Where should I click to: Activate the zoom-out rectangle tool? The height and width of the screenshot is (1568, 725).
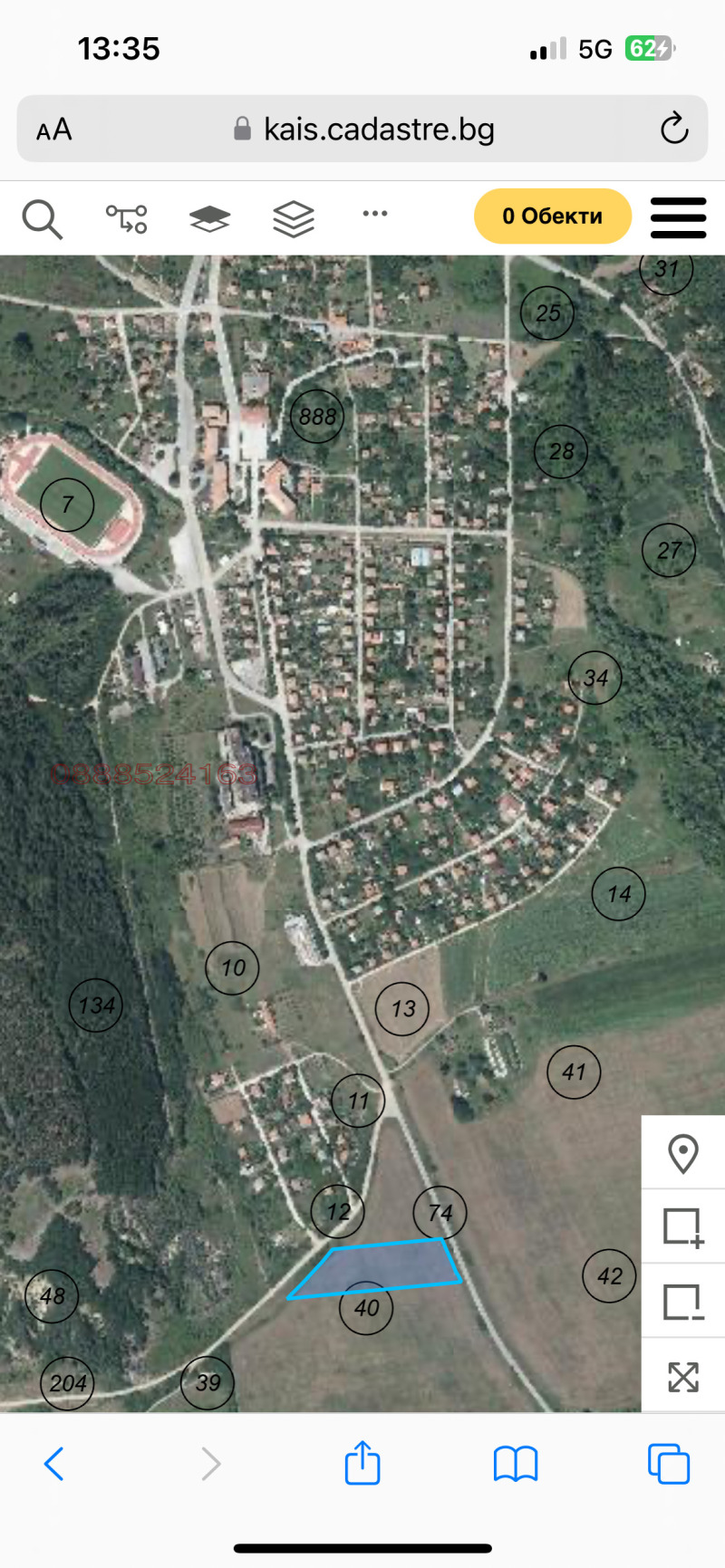[682, 1300]
